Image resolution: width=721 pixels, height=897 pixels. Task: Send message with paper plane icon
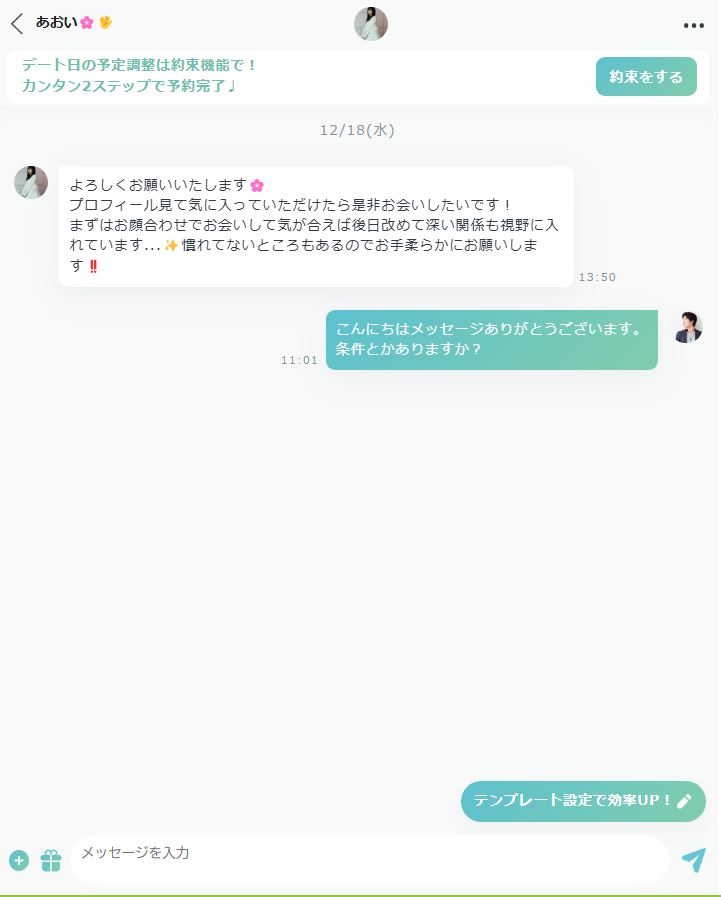point(693,860)
